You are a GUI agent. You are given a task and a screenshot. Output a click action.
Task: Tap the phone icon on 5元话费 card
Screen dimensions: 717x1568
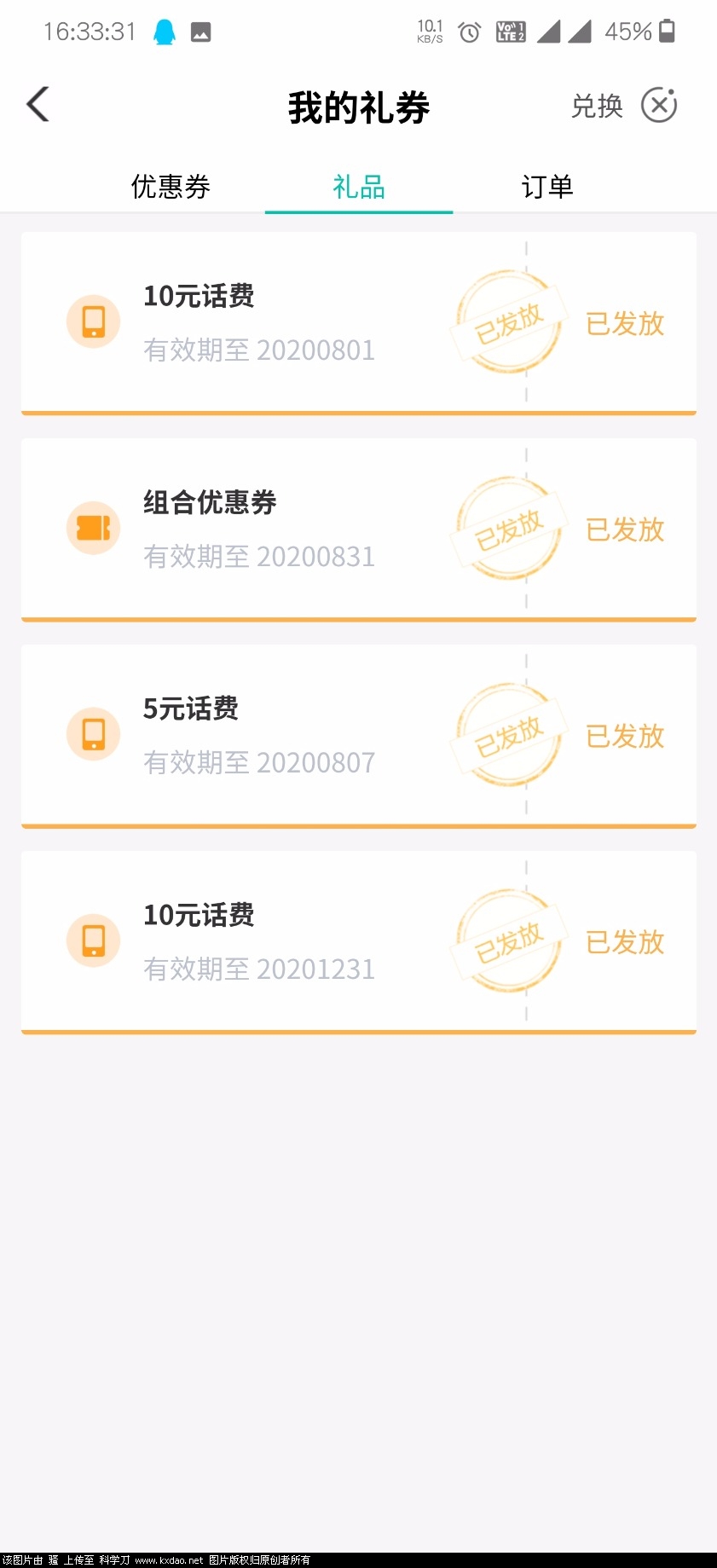[x=93, y=733]
